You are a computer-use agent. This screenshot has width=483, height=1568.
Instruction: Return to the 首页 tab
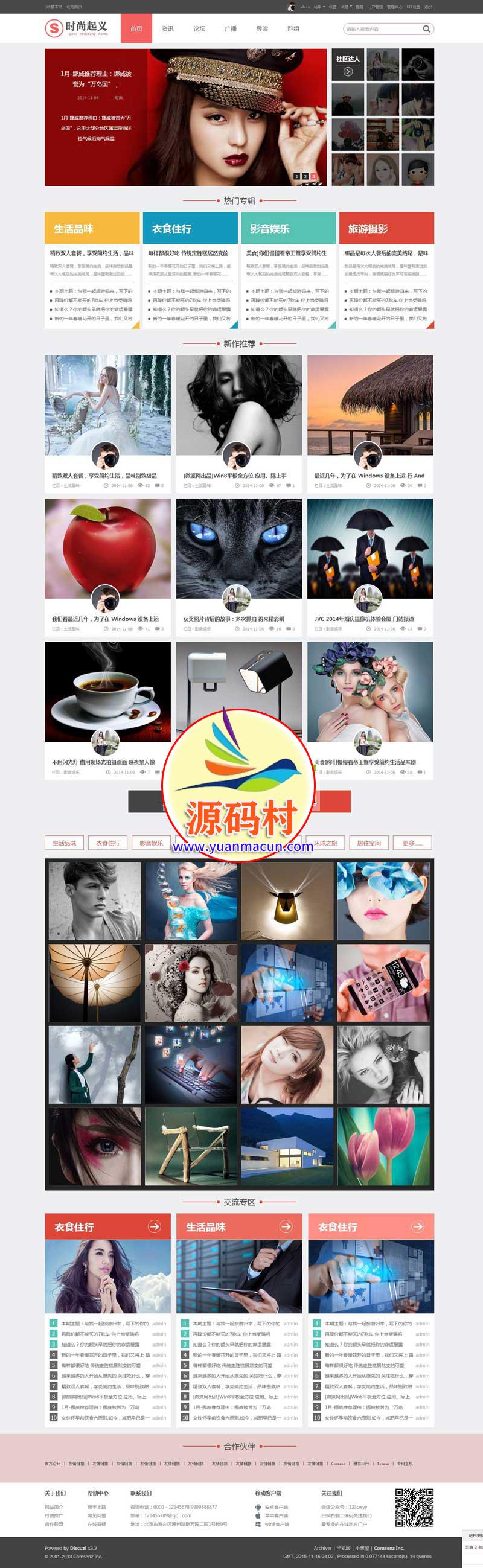tap(136, 28)
